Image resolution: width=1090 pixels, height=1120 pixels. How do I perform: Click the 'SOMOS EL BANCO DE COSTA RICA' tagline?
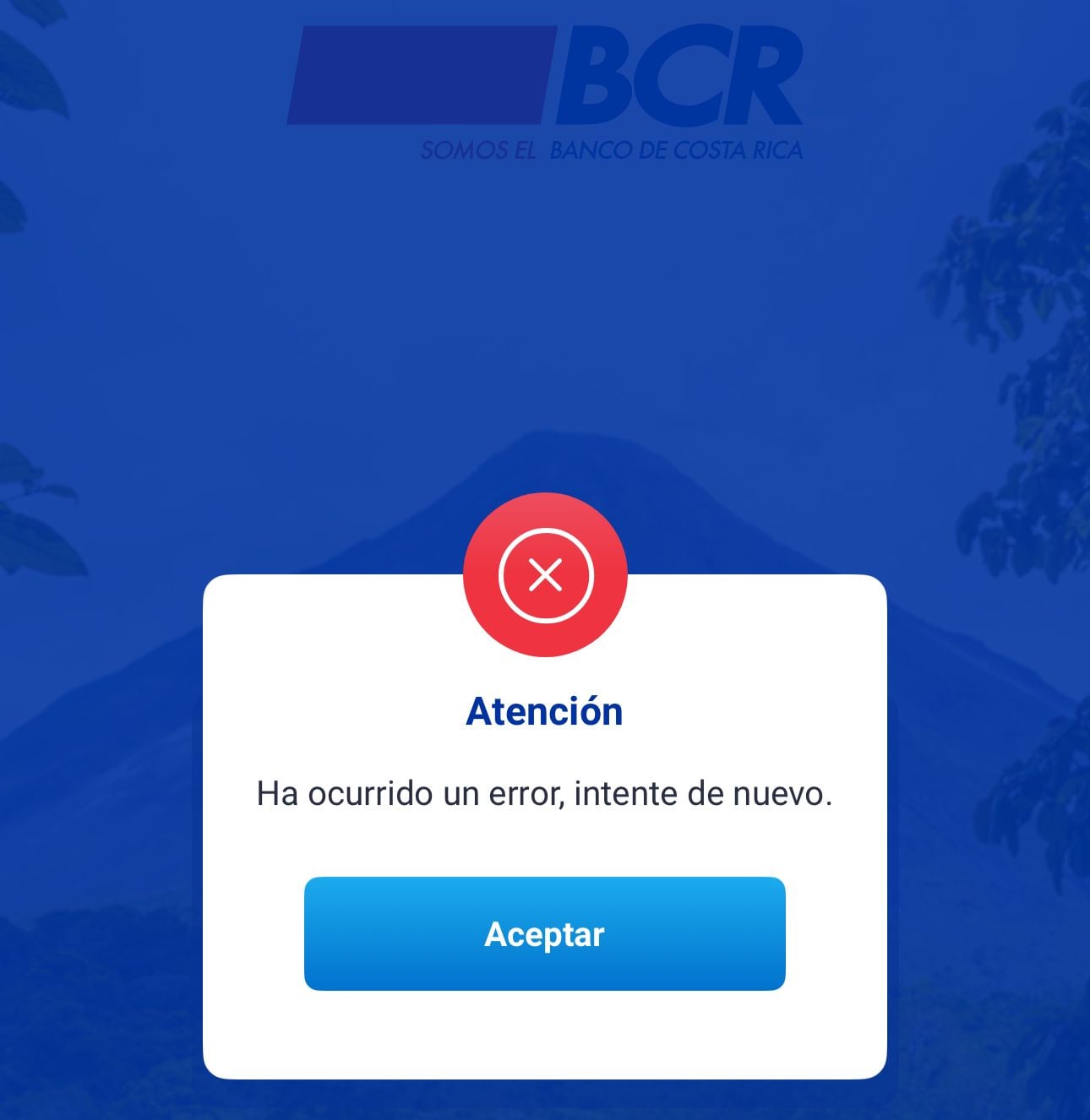(x=613, y=150)
